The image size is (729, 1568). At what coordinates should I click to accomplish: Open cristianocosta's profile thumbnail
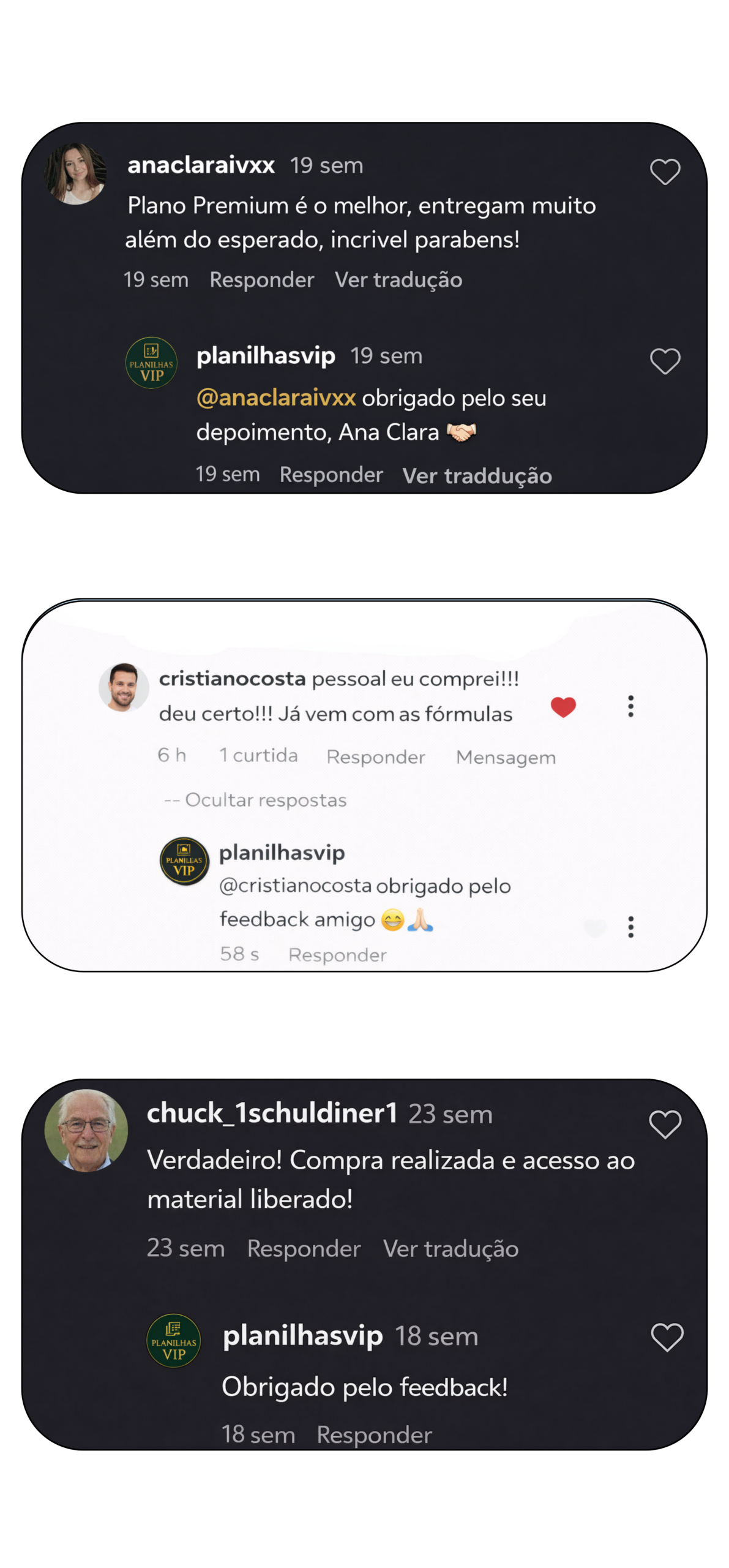pos(123,687)
